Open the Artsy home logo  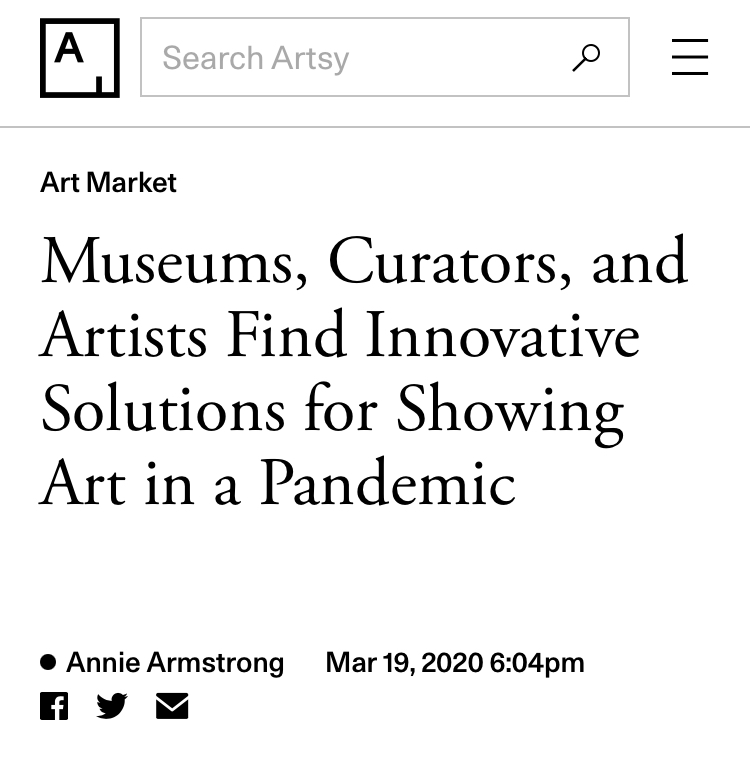tap(79, 58)
